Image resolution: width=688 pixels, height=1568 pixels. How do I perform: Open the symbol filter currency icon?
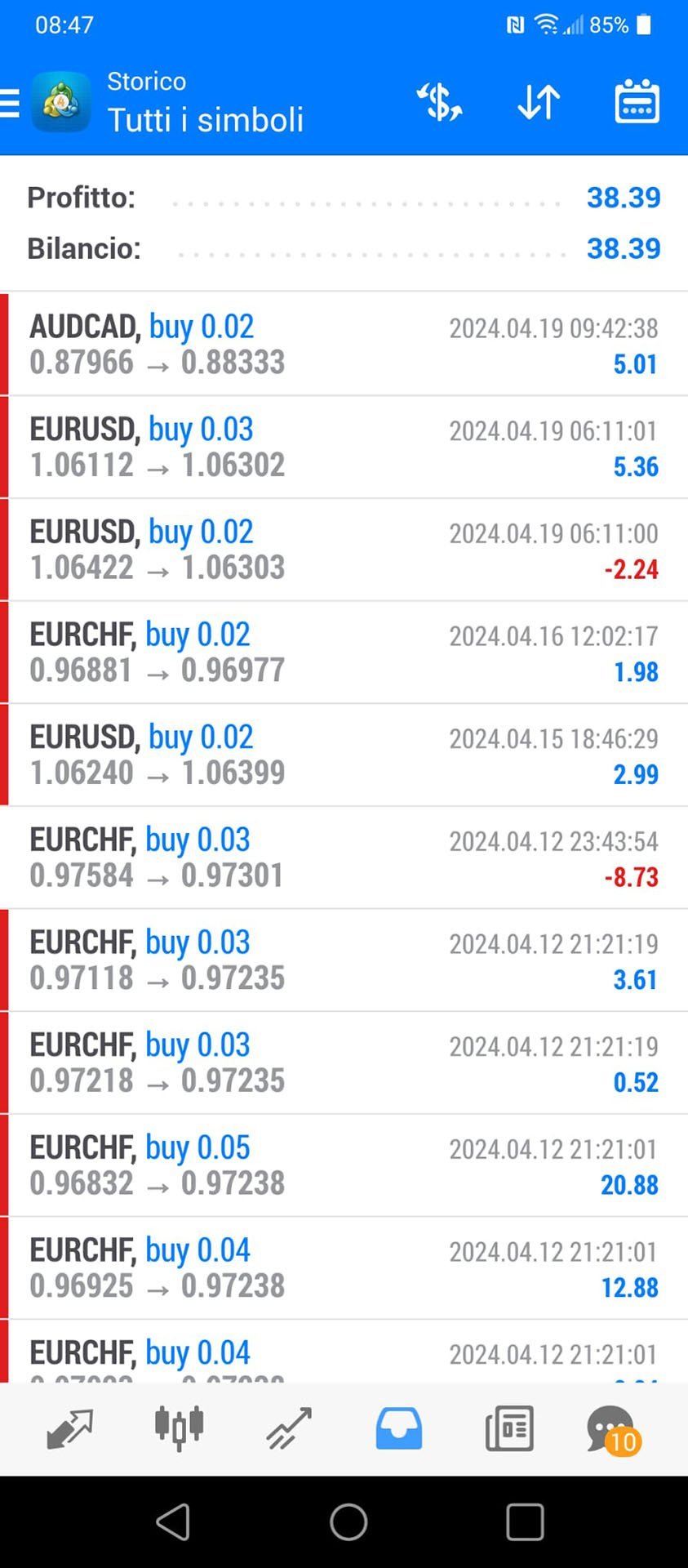pyautogui.click(x=440, y=103)
